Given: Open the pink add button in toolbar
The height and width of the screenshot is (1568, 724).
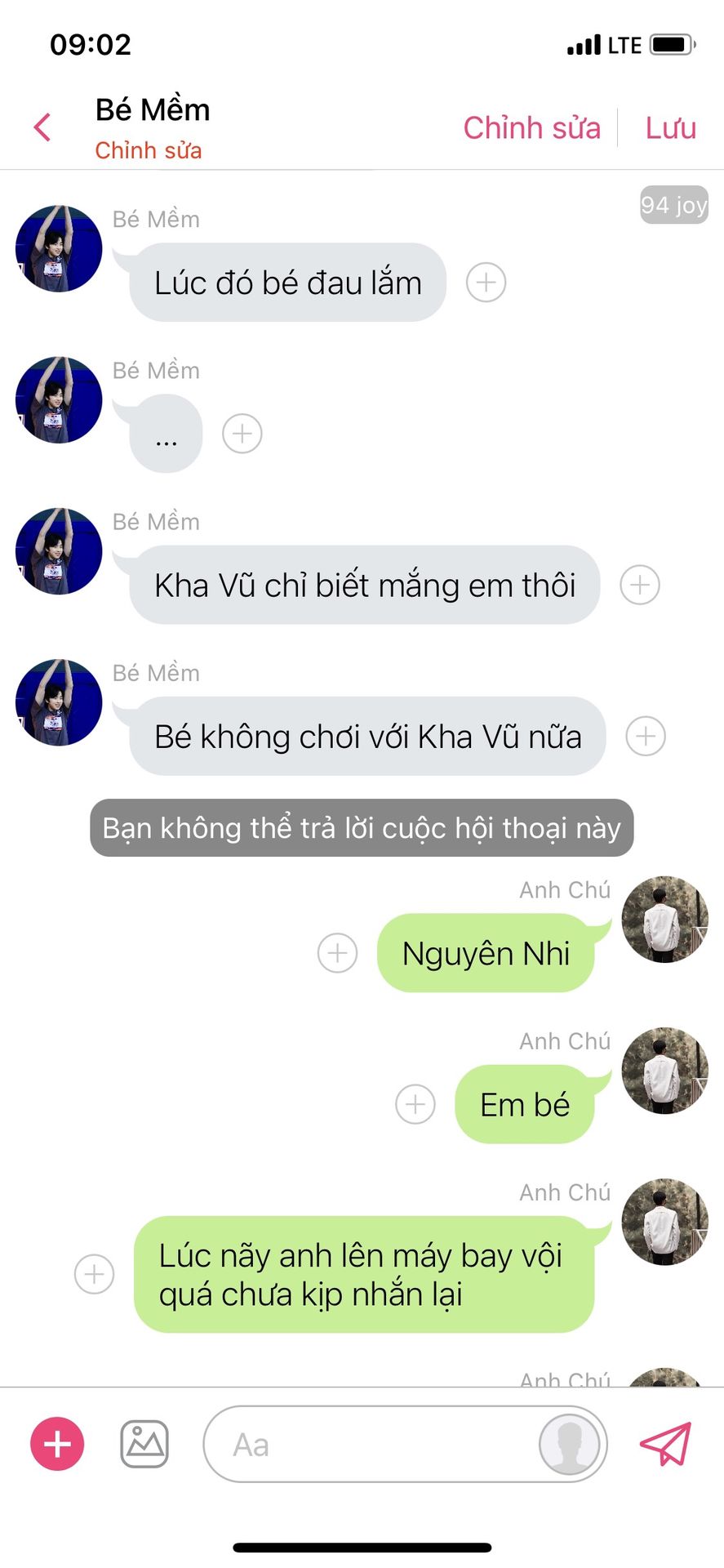Looking at the screenshot, I should tap(57, 1444).
